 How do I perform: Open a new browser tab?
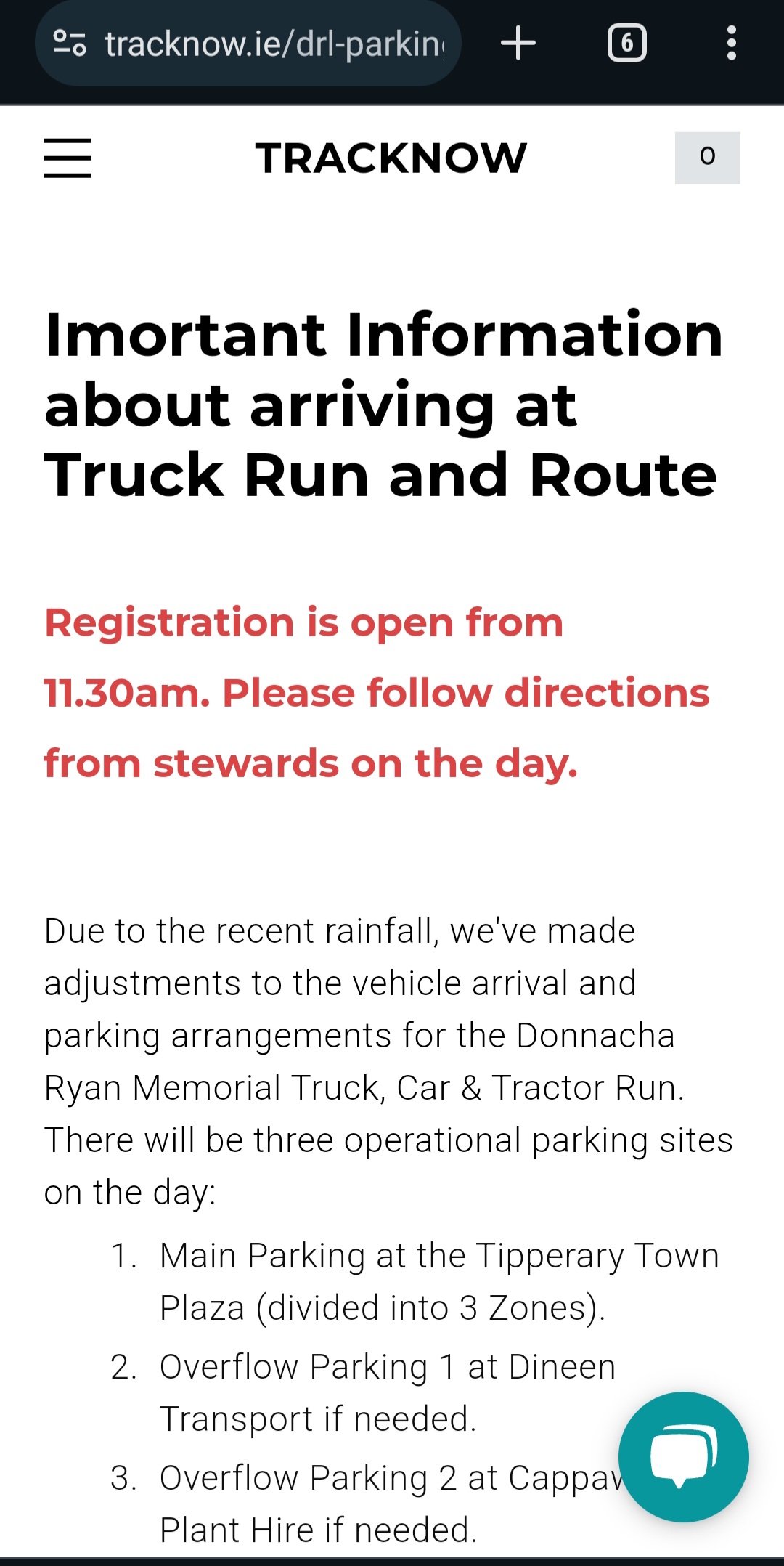click(x=518, y=43)
